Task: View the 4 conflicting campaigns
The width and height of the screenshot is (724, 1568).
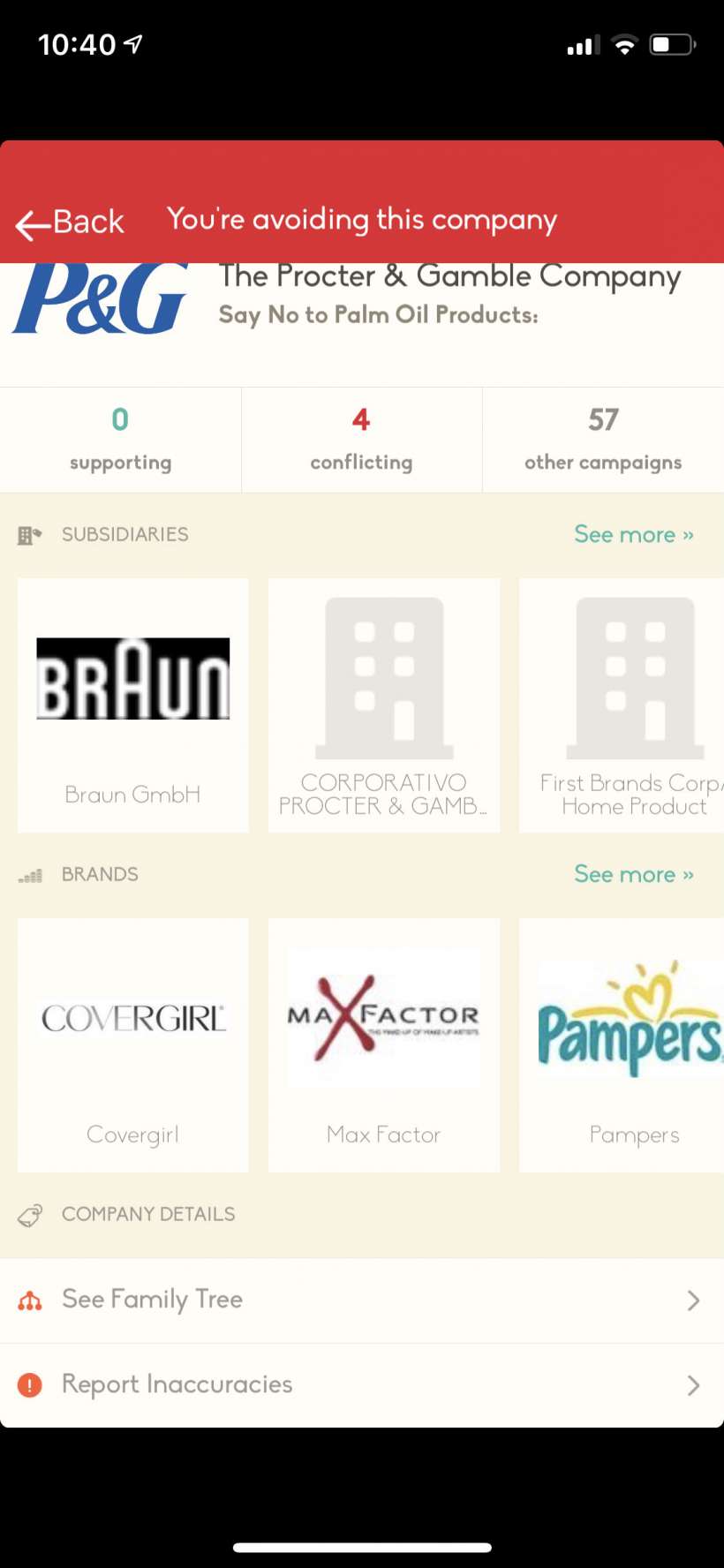Action: click(361, 440)
